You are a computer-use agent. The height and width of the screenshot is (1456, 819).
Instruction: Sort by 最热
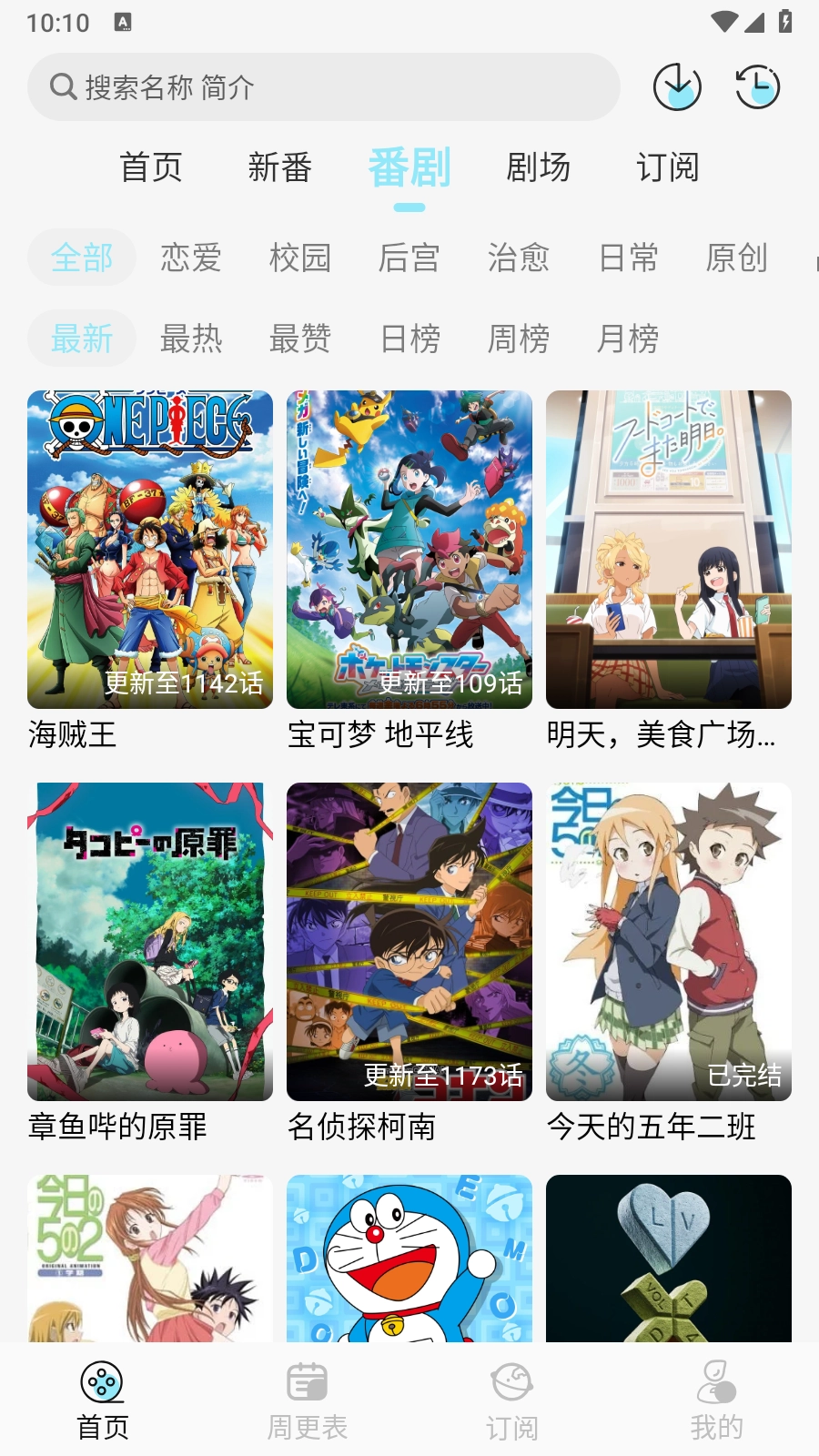(191, 339)
